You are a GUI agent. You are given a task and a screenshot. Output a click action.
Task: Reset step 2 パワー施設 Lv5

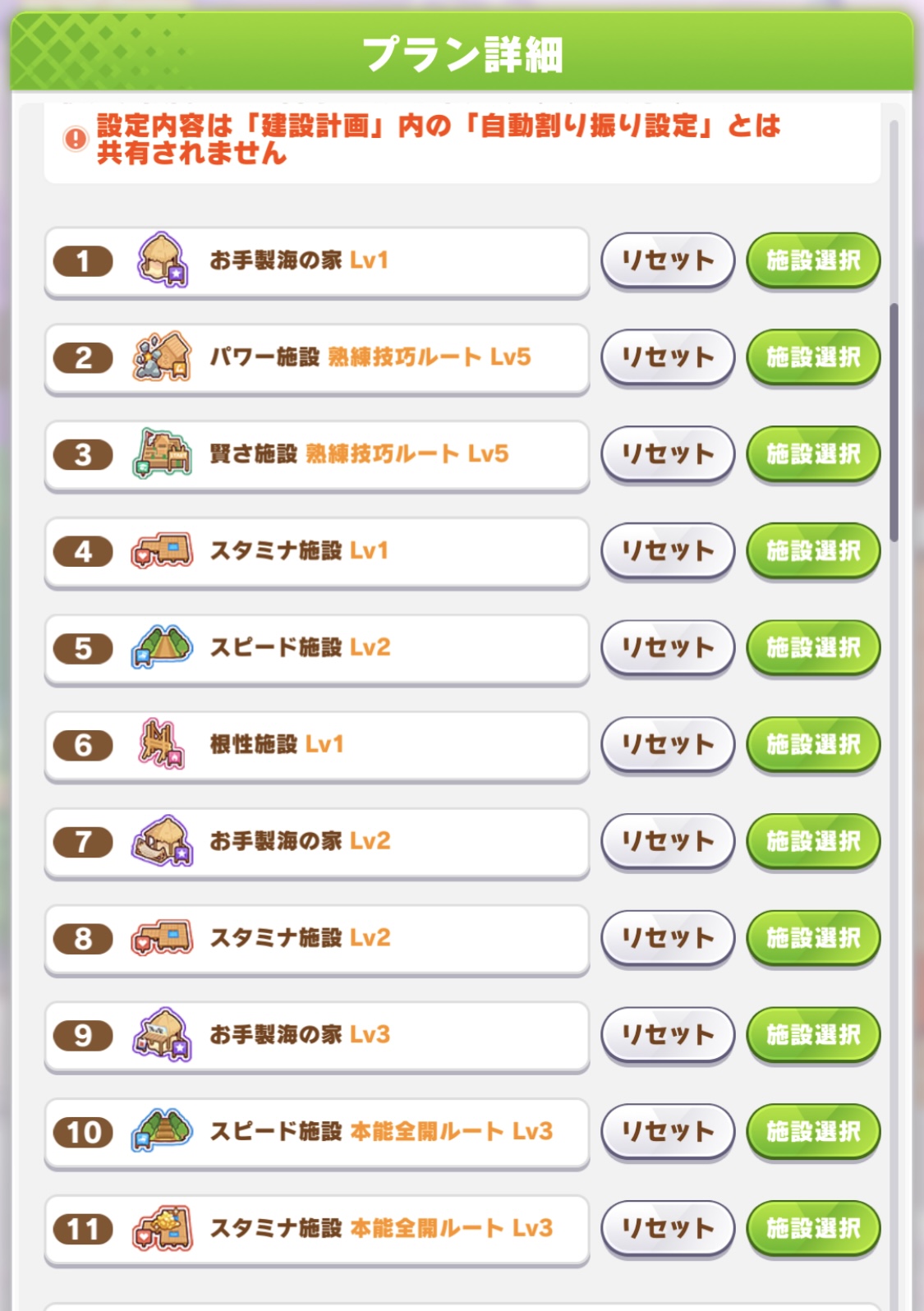coord(667,357)
